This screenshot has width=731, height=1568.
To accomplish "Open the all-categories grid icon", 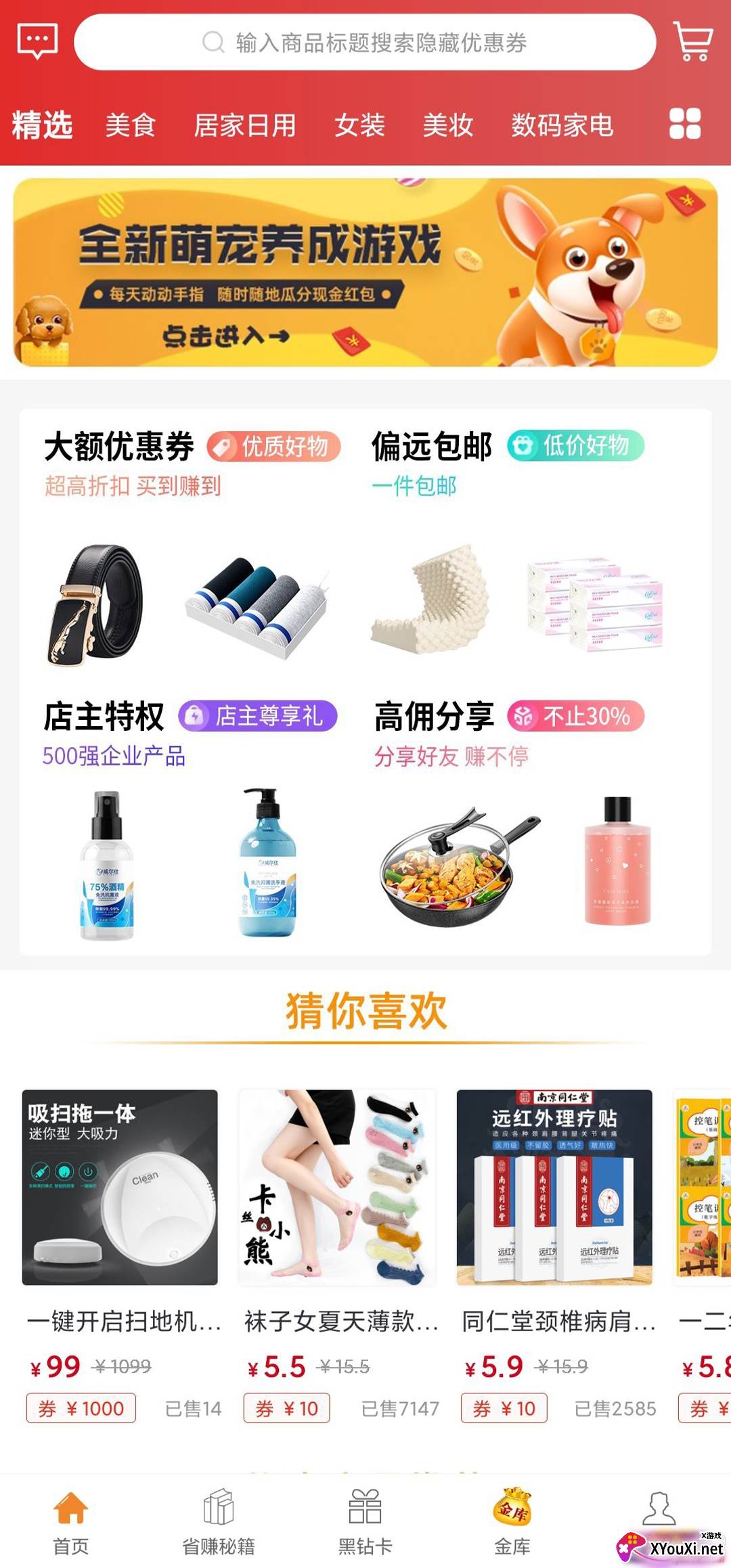I will (684, 124).
